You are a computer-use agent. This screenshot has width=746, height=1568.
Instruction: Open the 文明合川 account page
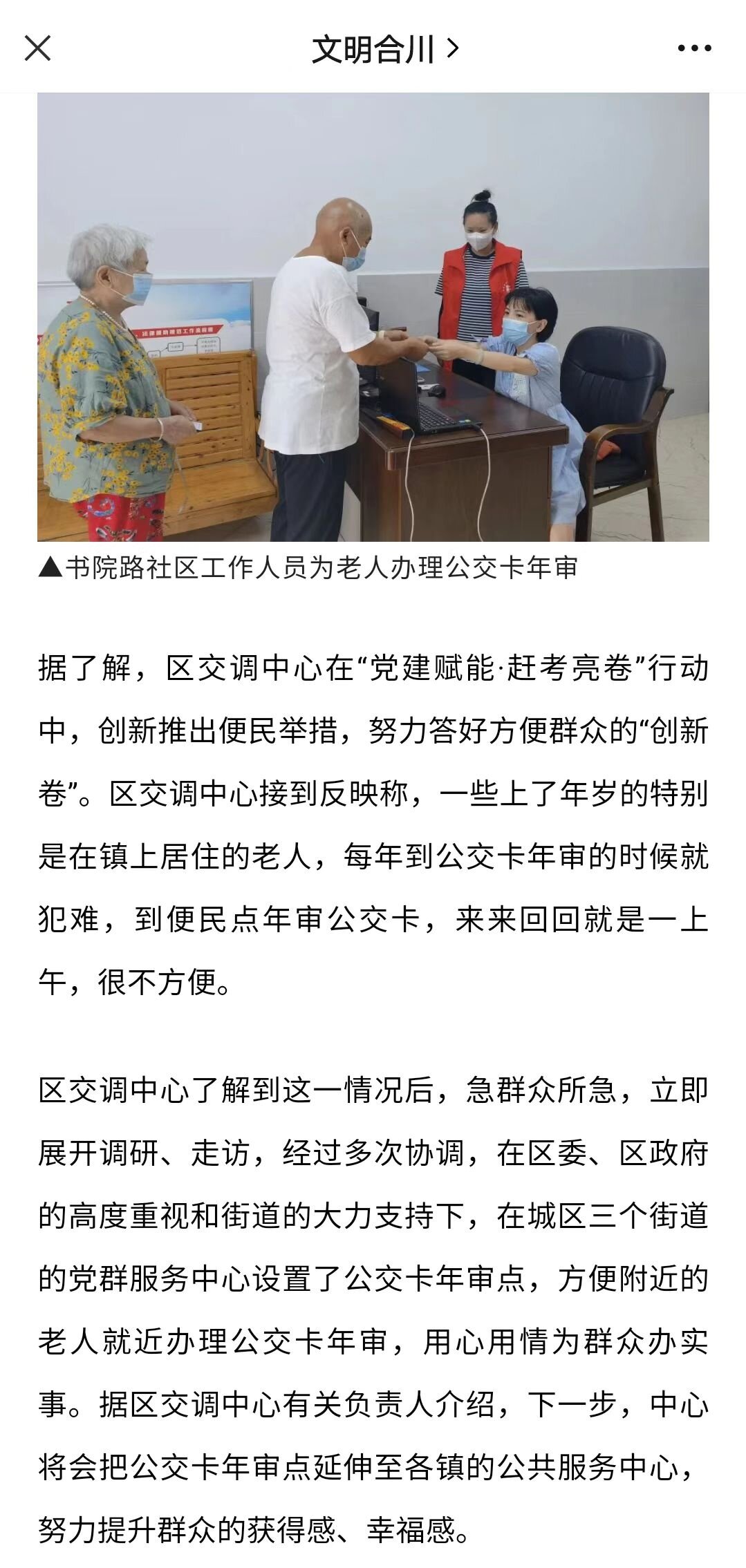click(x=384, y=49)
